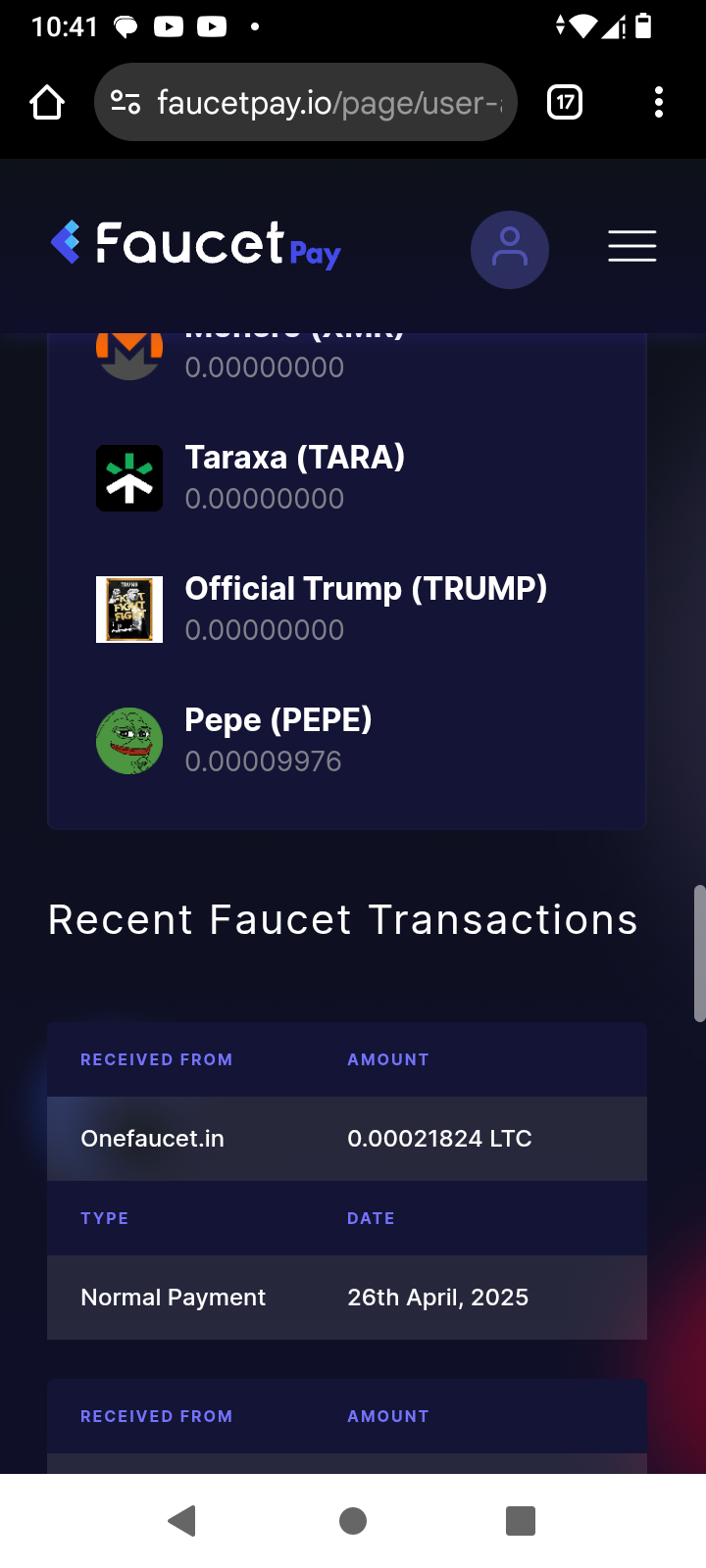Open the browser overflow menu
The height and width of the screenshot is (1568, 706).
pyautogui.click(x=659, y=102)
